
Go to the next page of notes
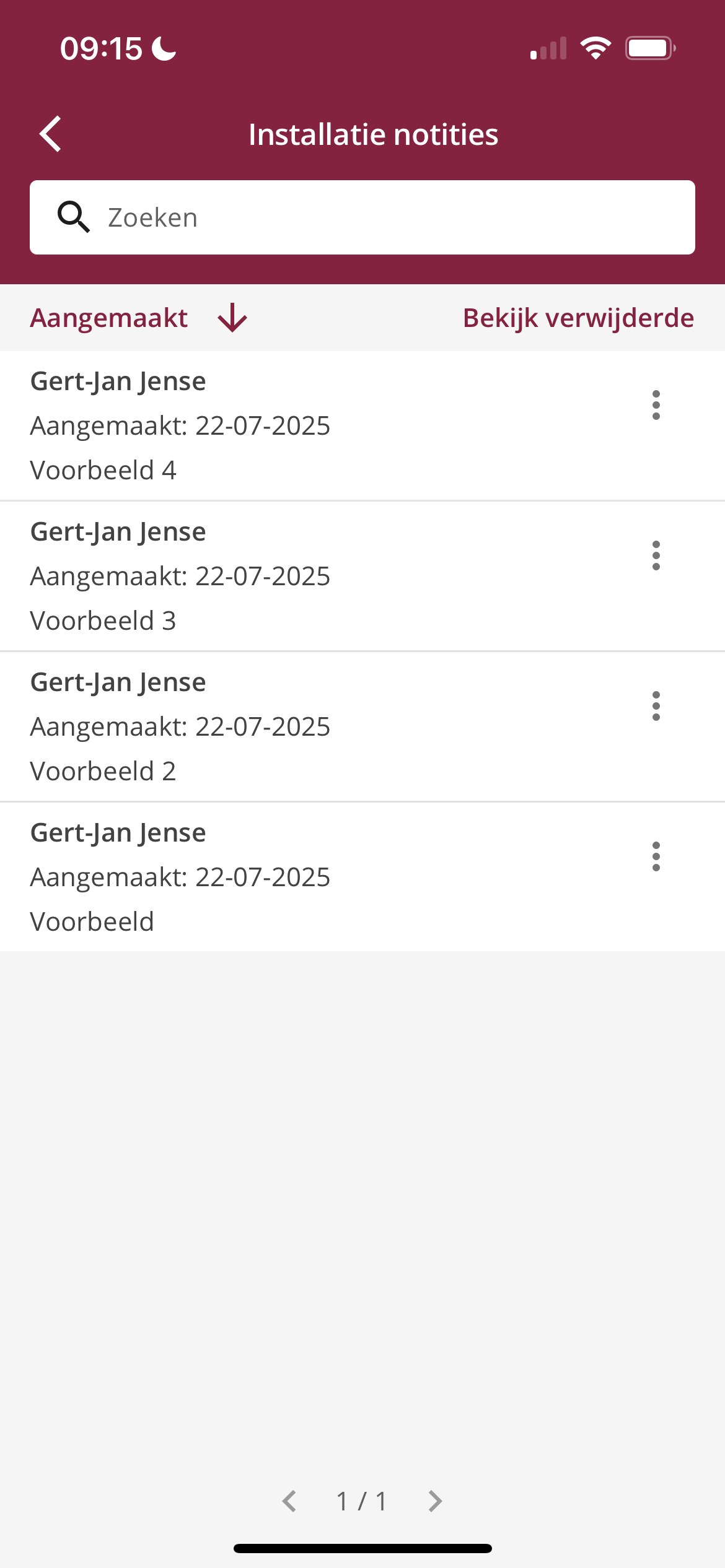pyautogui.click(x=435, y=1501)
